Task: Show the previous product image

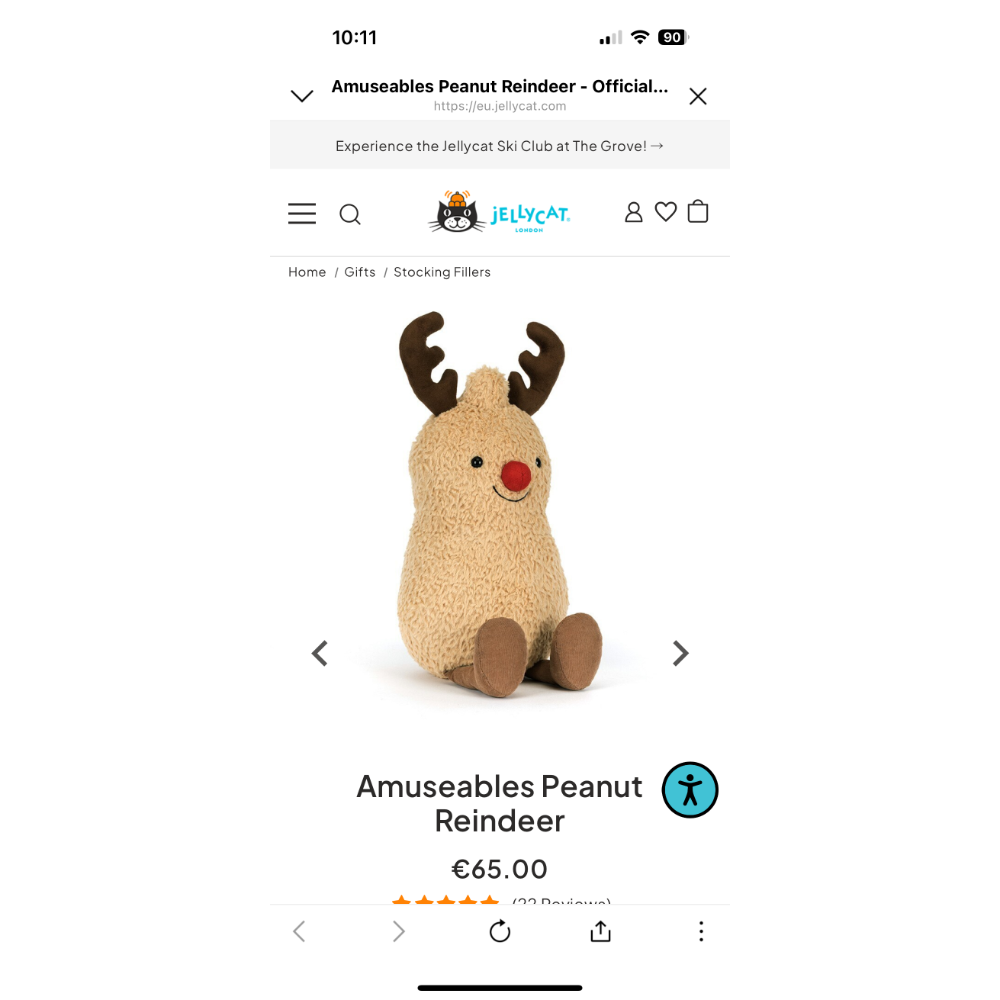Action: 320,654
